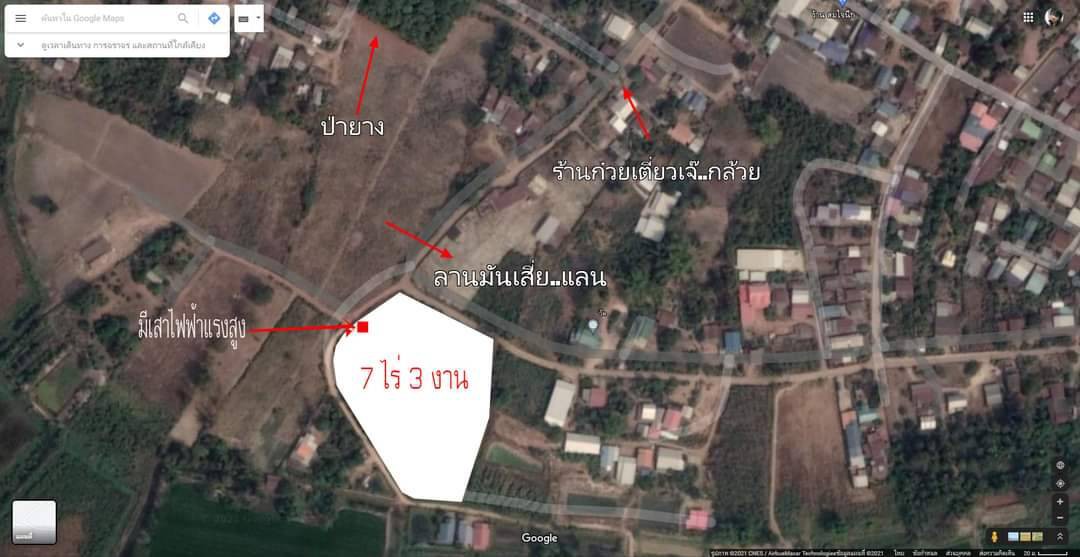Open the Google account avatar
This screenshot has width=1080, height=557.
click(x=1054, y=17)
